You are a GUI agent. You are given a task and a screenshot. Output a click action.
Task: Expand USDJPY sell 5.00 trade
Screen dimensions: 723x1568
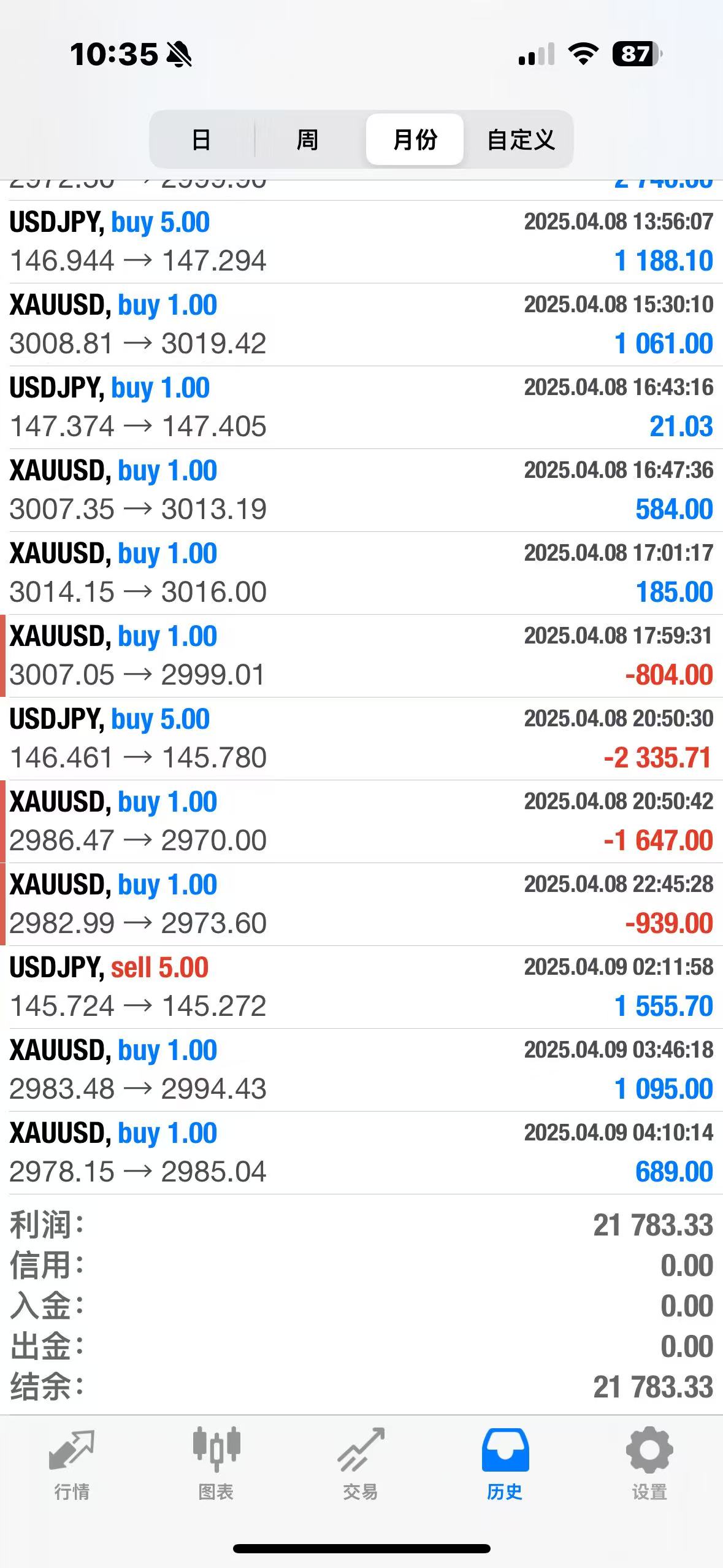coord(361,987)
